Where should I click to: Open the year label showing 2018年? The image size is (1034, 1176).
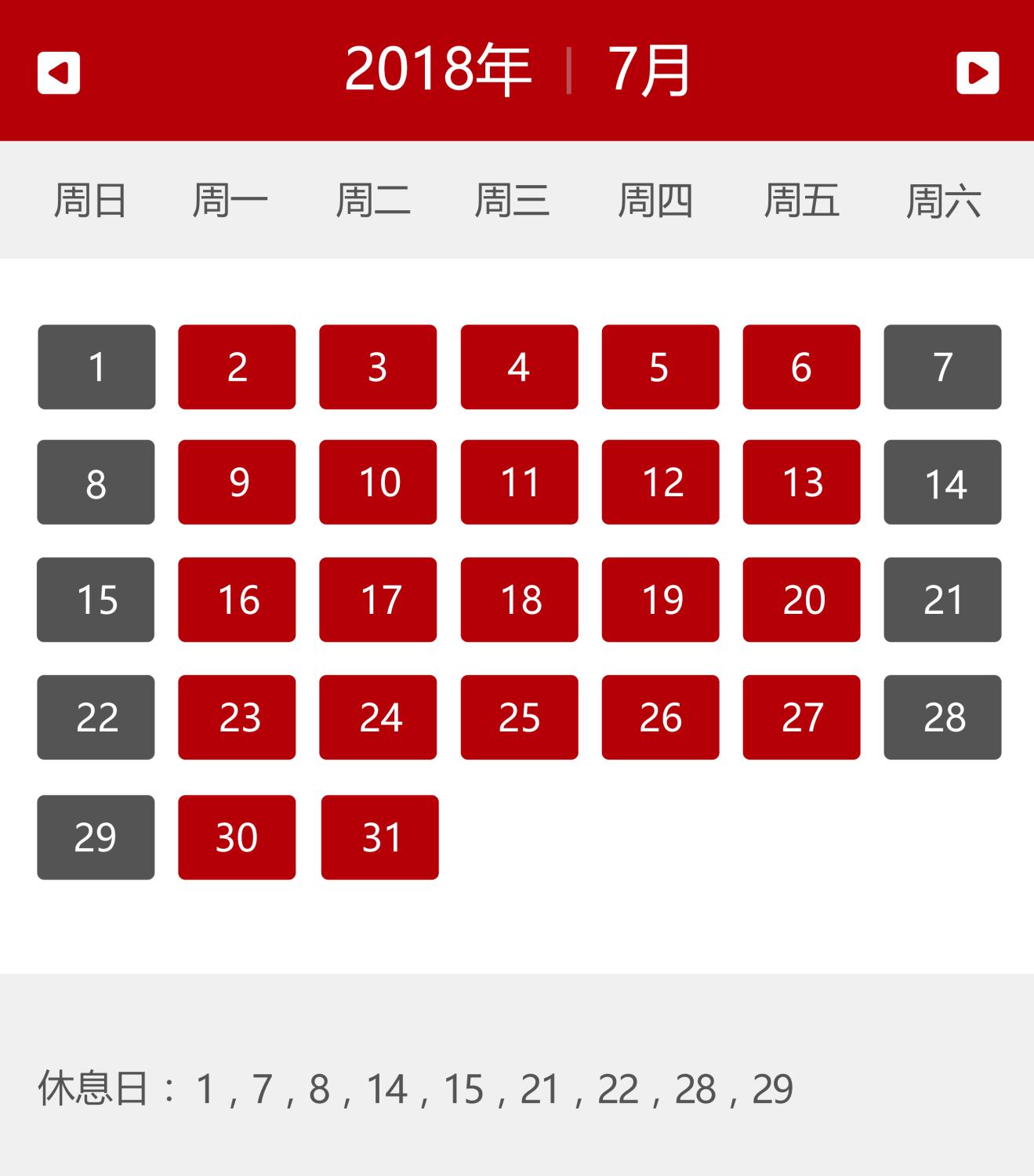[x=437, y=71]
